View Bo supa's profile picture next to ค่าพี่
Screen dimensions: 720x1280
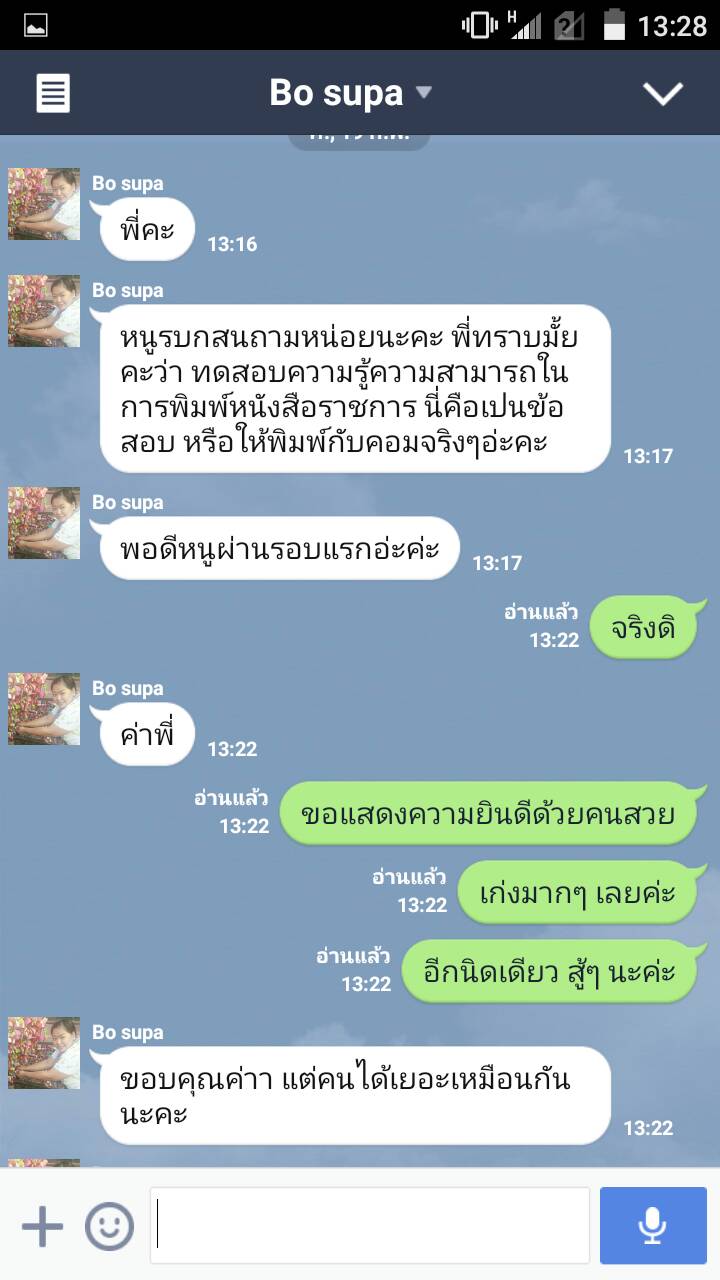tap(44, 709)
